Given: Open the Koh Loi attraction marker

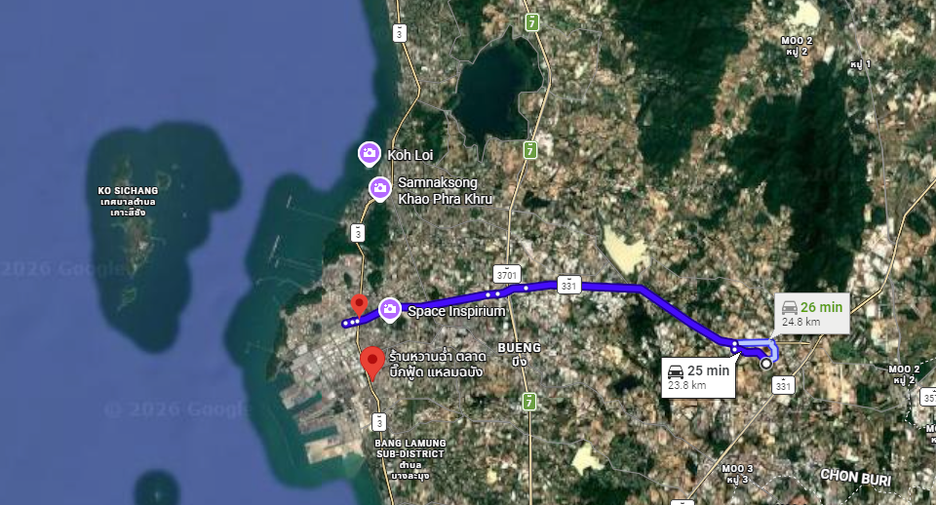Looking at the screenshot, I should tap(370, 154).
